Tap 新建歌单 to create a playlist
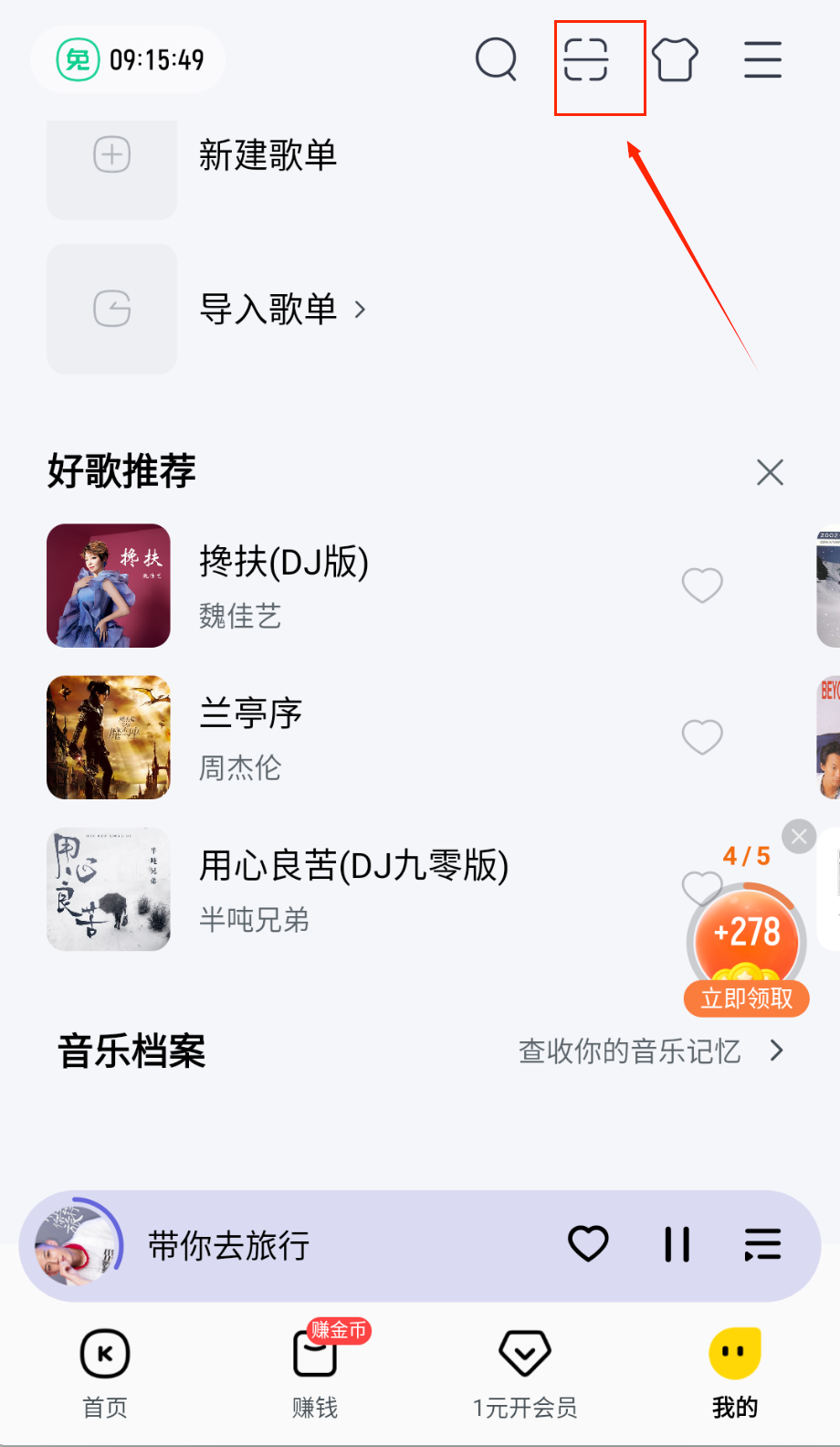 click(268, 155)
